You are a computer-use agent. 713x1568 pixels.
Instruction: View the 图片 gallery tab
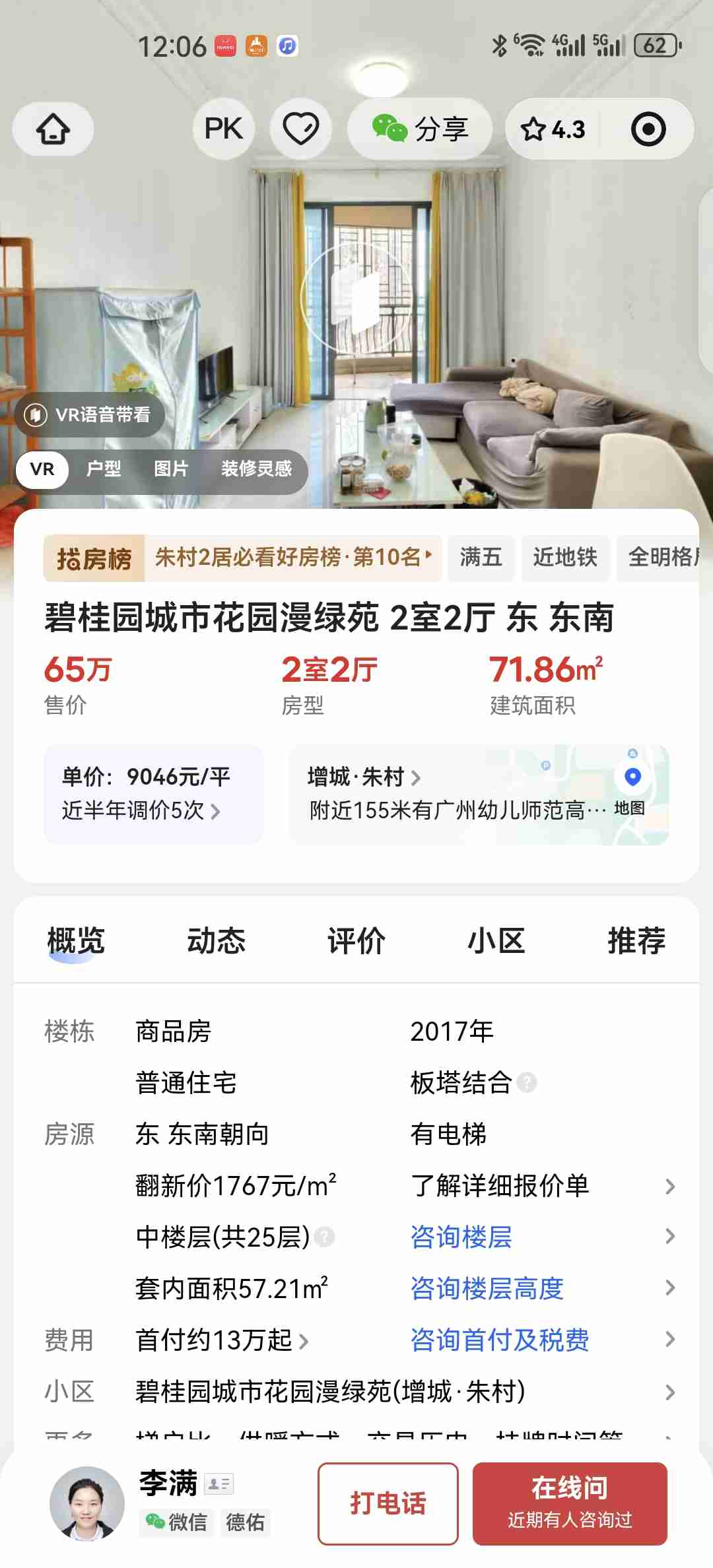[171, 469]
